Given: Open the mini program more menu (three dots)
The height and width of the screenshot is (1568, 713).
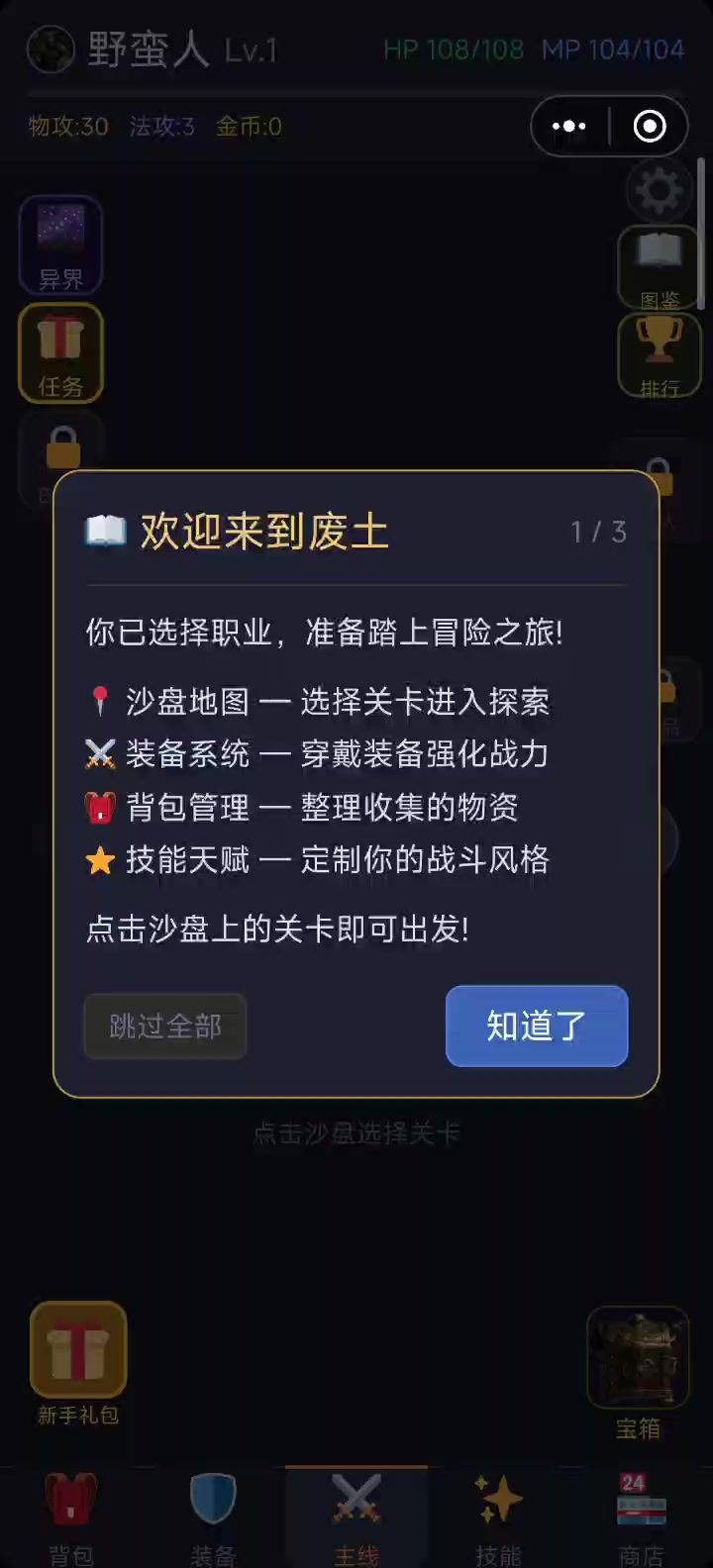Looking at the screenshot, I should tap(569, 127).
